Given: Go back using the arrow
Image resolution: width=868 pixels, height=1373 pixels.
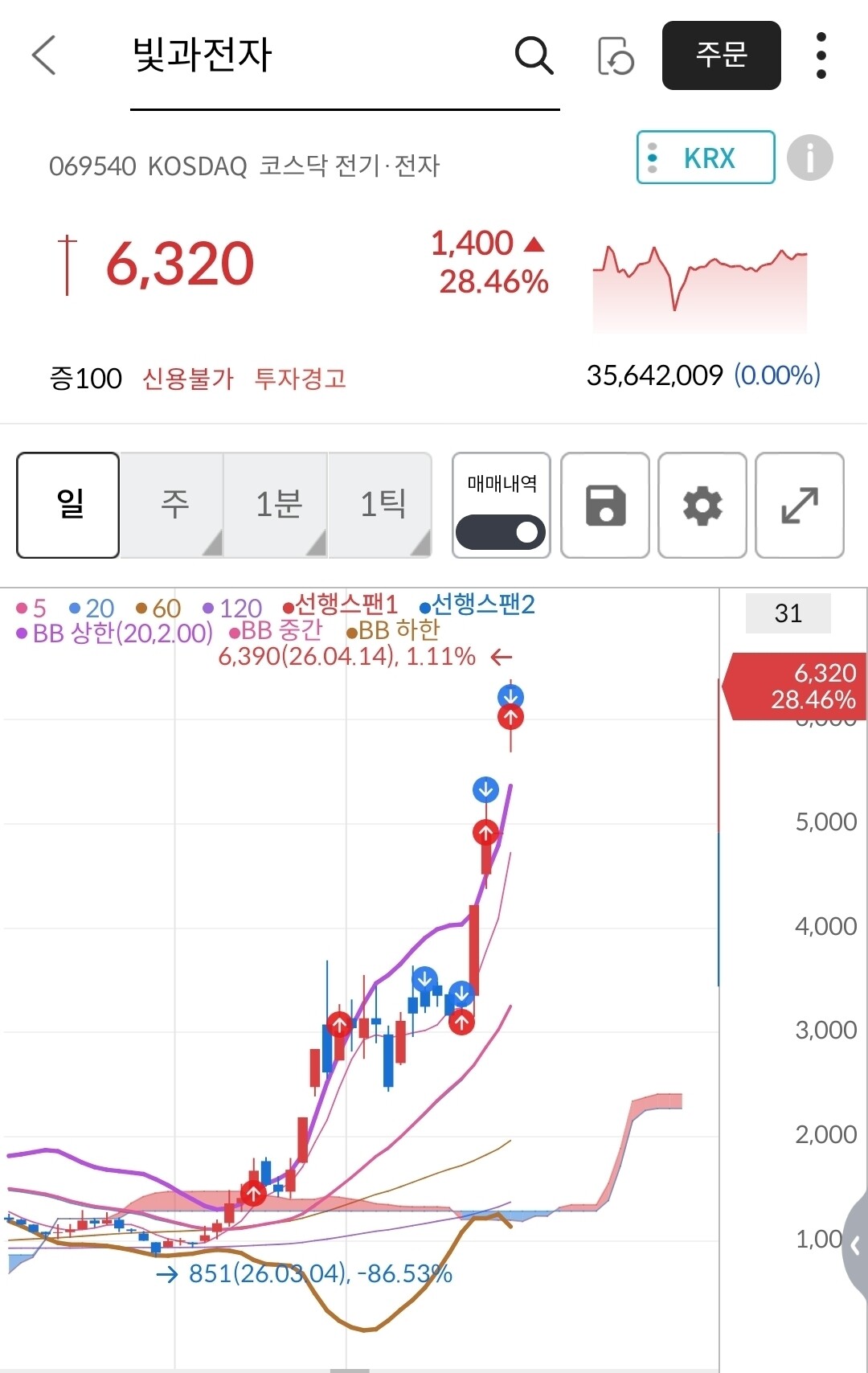Looking at the screenshot, I should tap(44, 55).
